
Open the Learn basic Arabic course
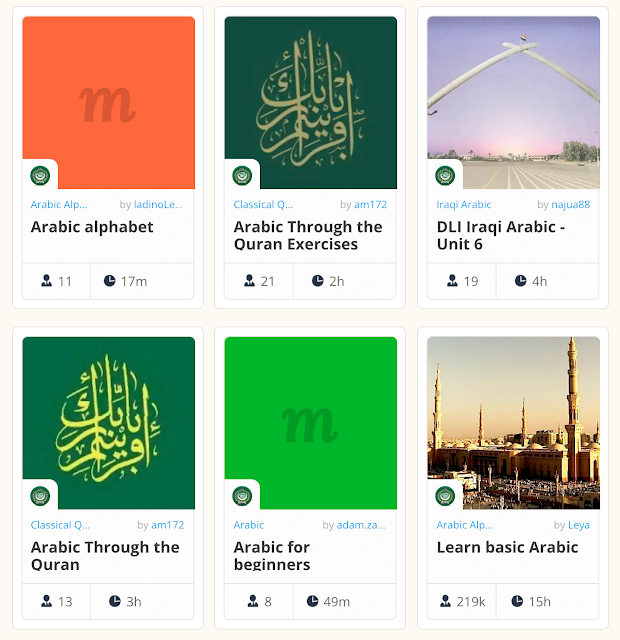point(507,547)
